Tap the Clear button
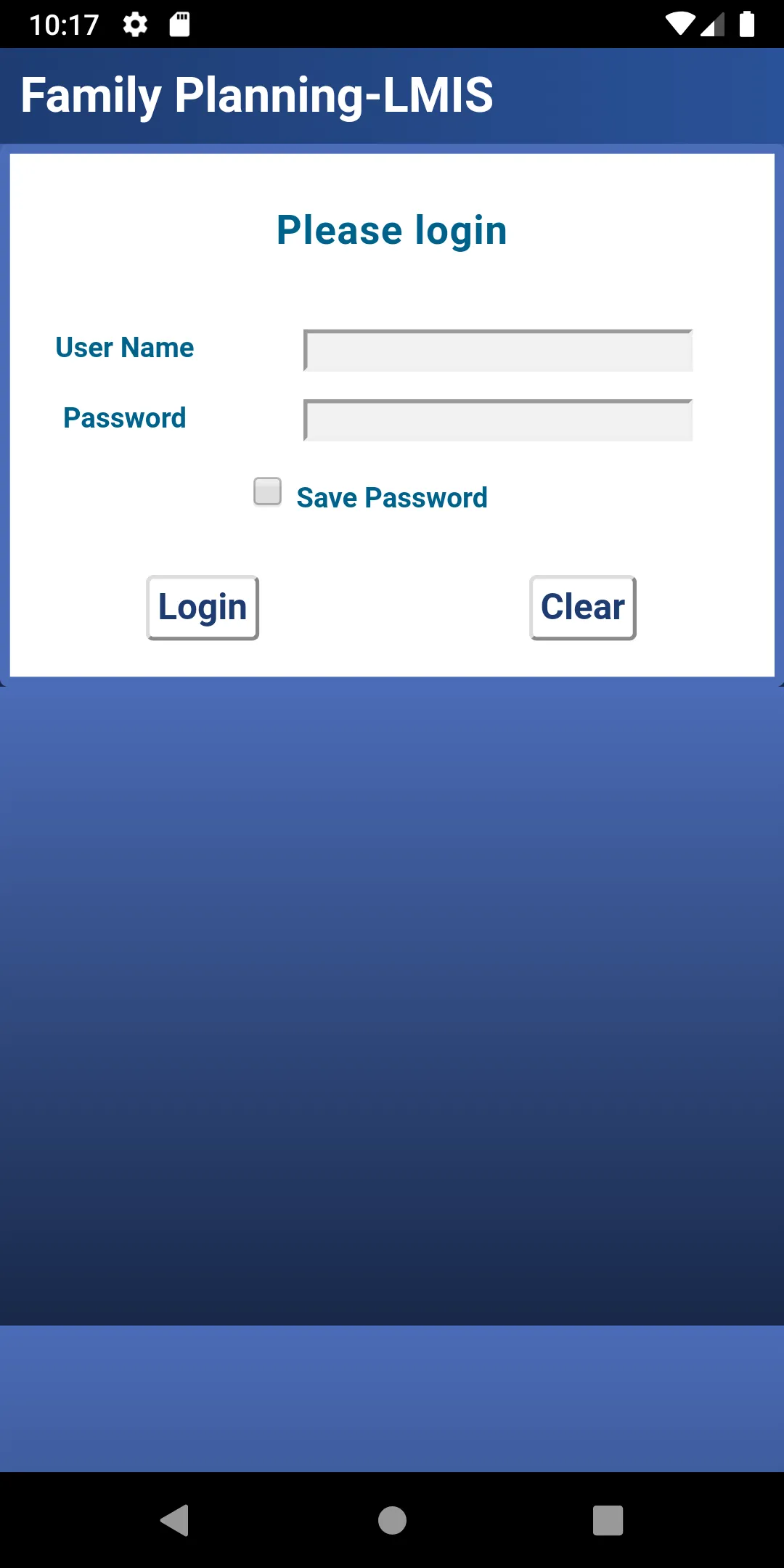This screenshot has width=784, height=1568. point(583,608)
